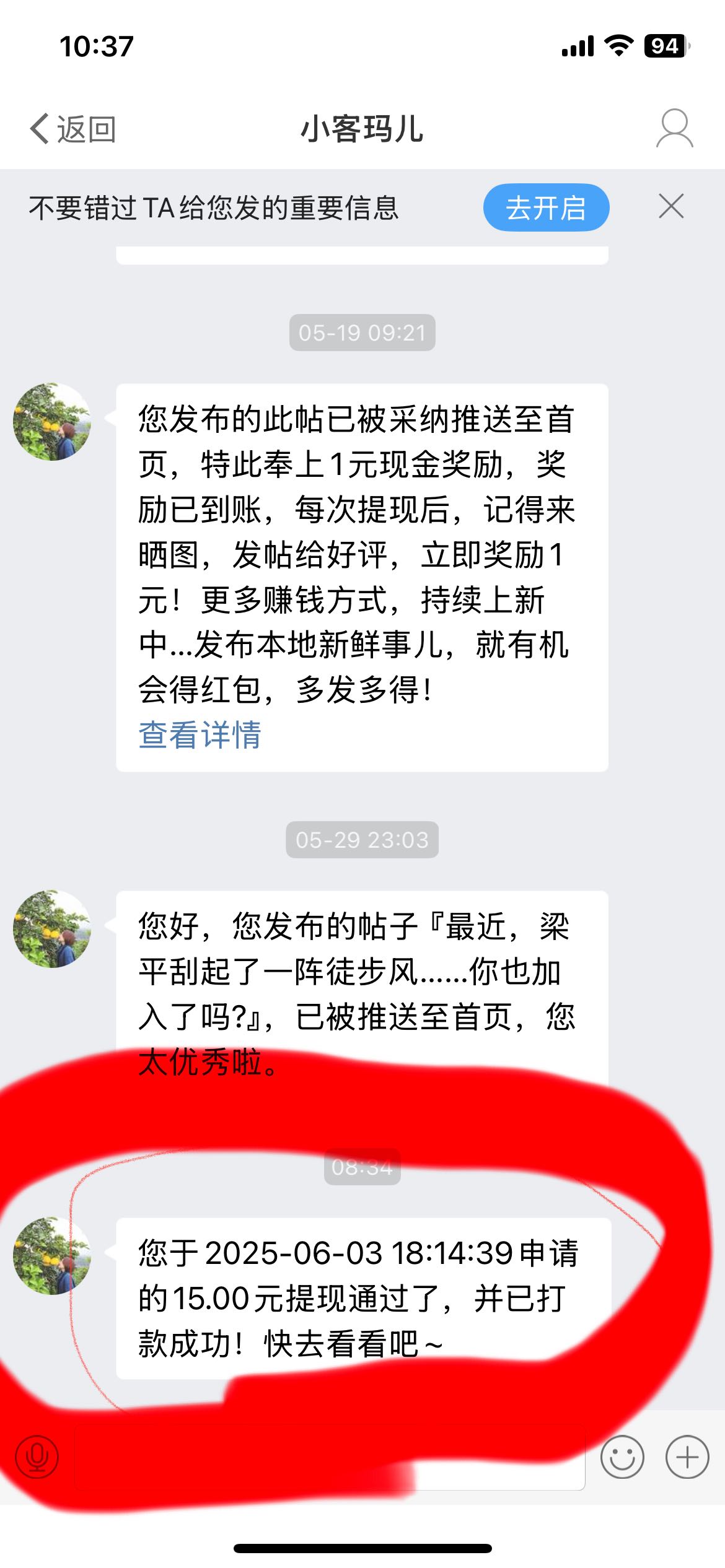Tap 去开启 to enable notifications

546,207
